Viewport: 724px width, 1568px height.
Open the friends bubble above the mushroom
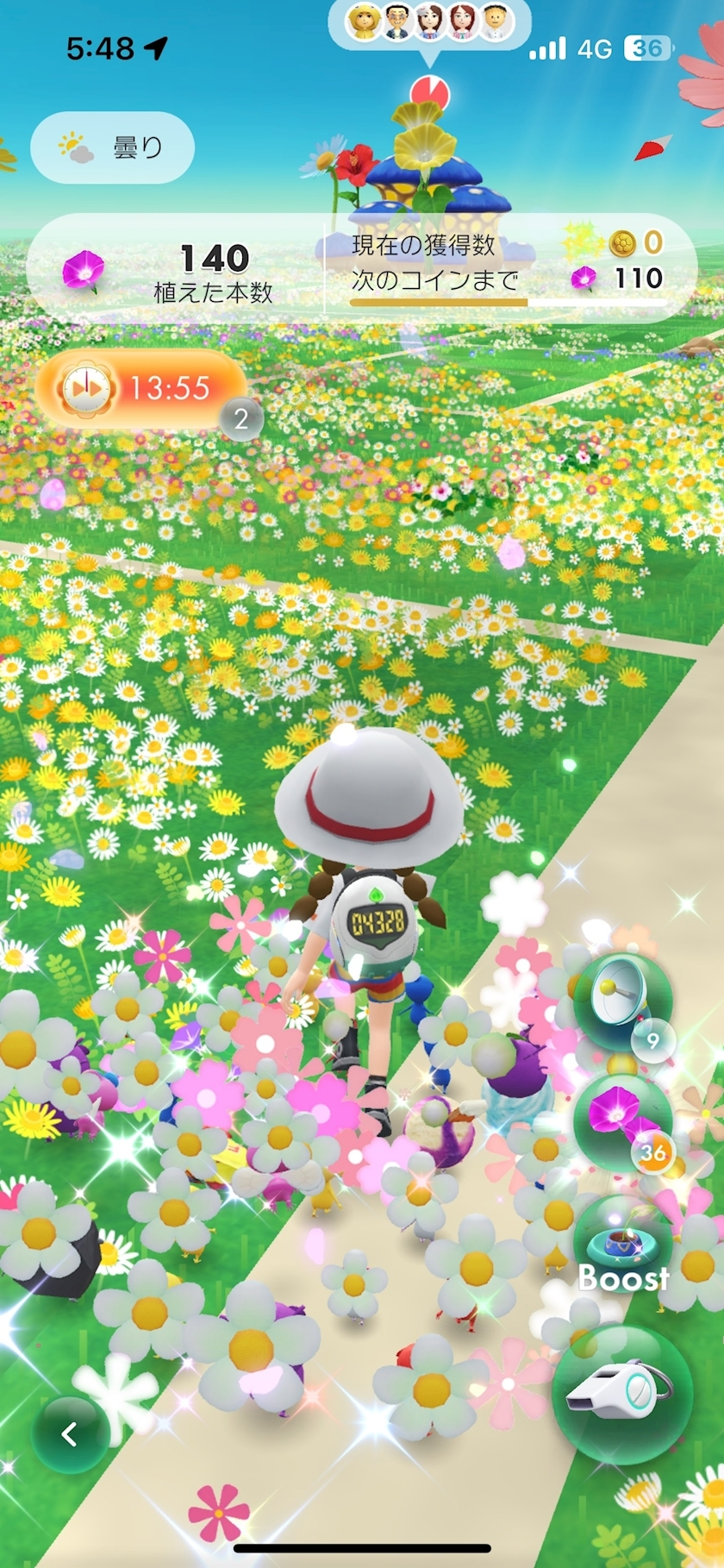point(429,24)
